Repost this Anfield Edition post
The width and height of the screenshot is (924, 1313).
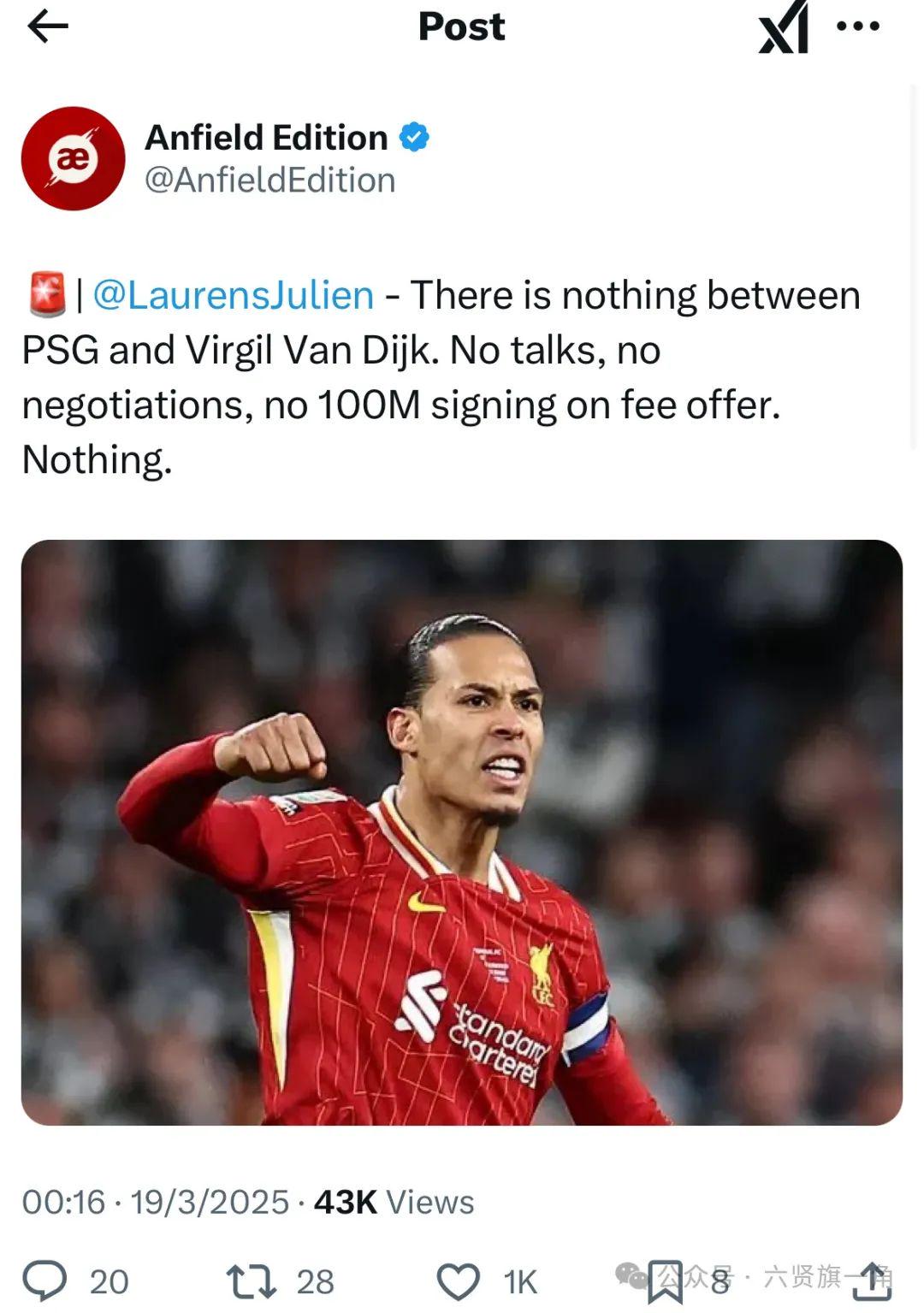(x=252, y=1280)
